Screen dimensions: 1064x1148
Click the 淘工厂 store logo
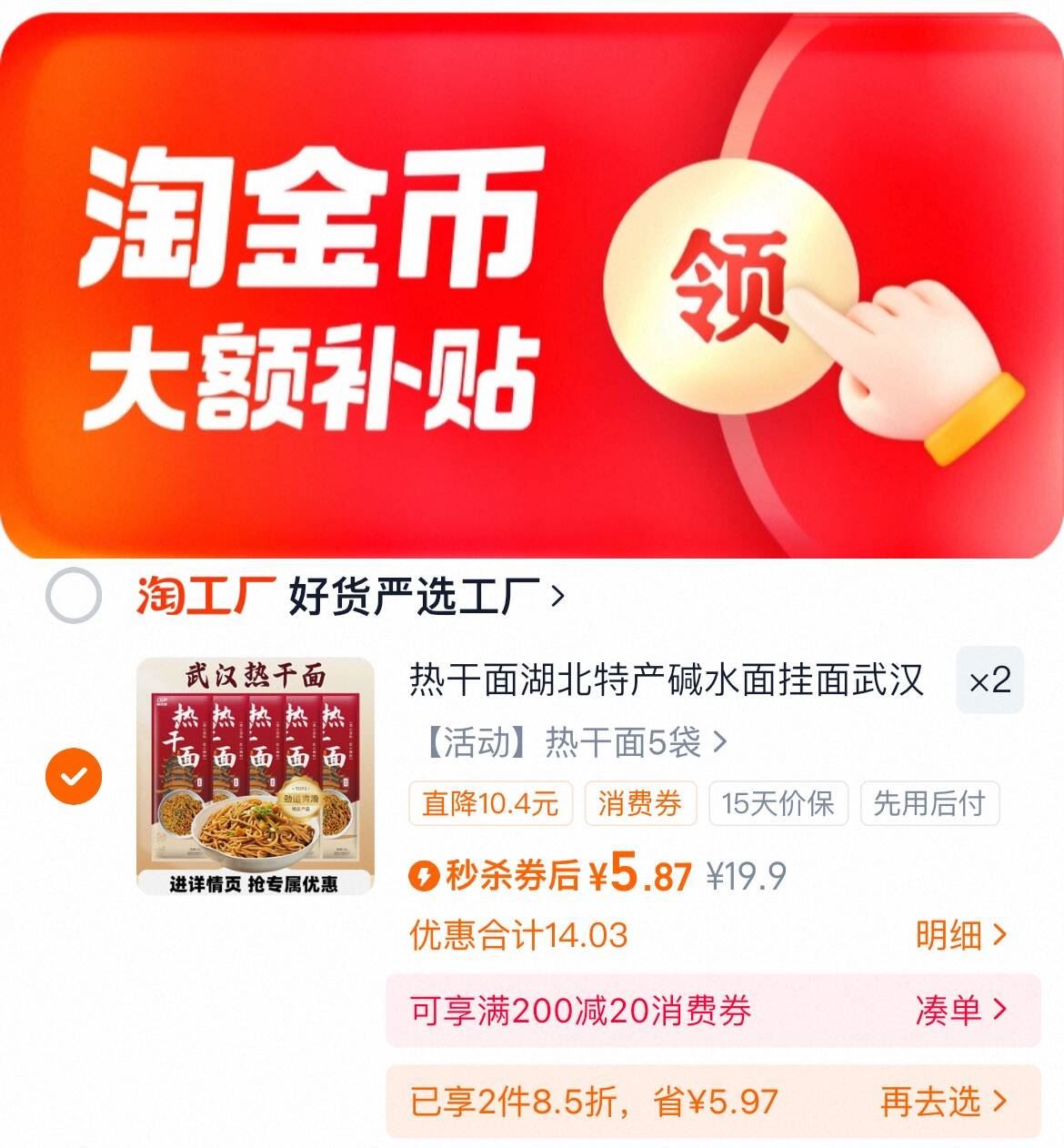pos(205,595)
